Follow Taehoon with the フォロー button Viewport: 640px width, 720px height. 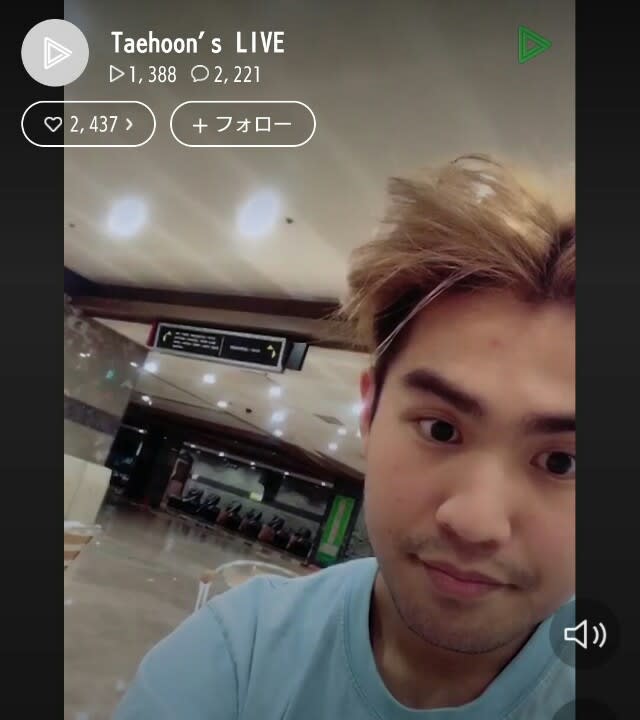pos(243,125)
